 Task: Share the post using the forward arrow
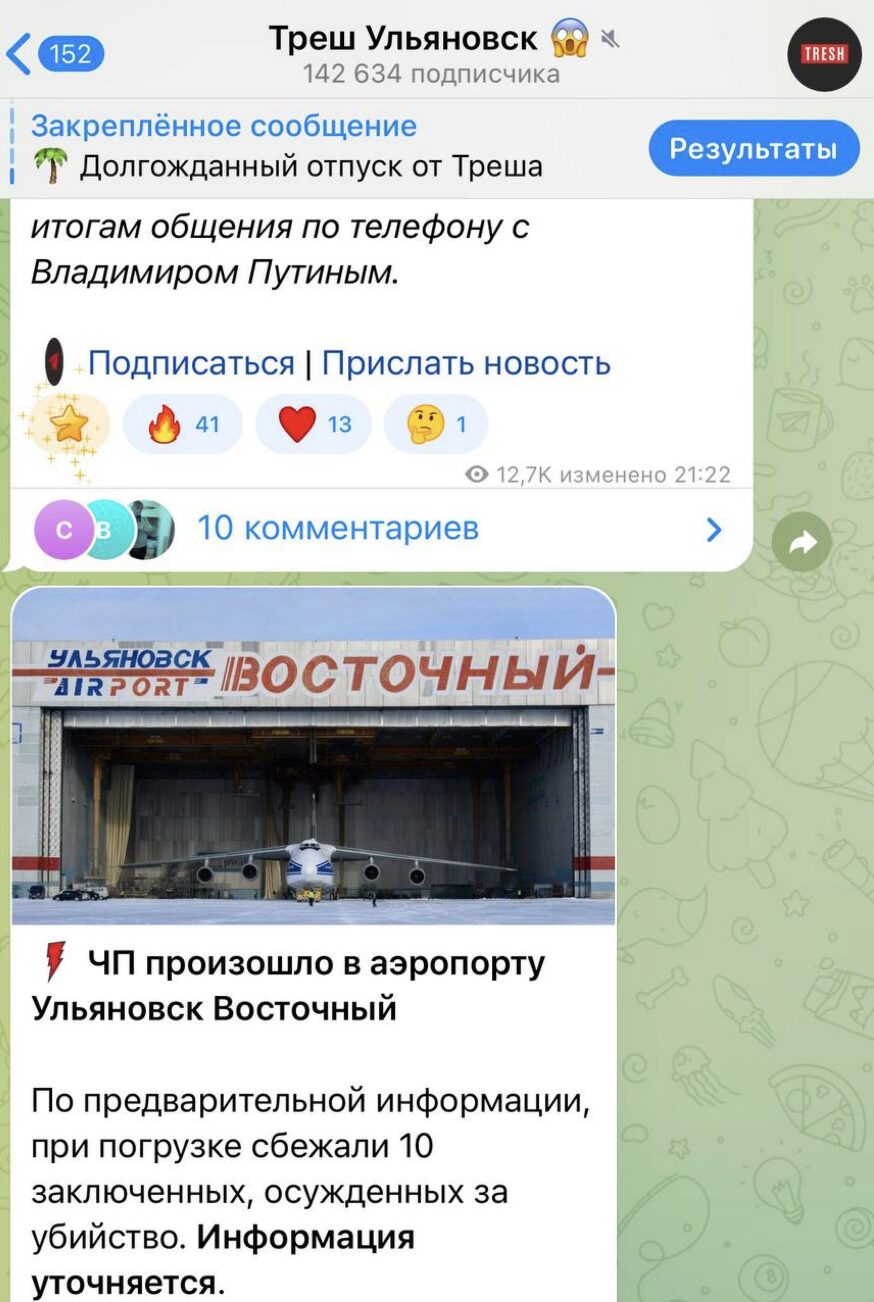point(802,542)
